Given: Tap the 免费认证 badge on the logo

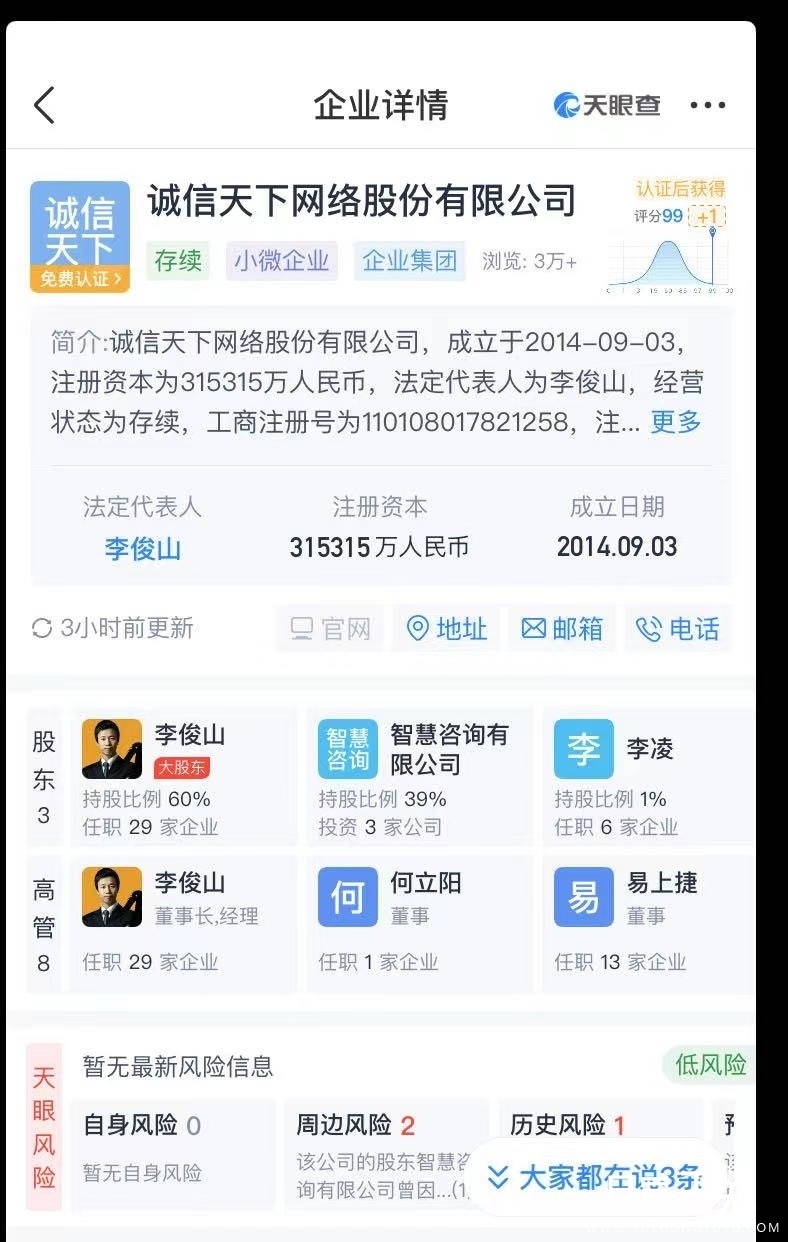Looking at the screenshot, I should point(81,279).
